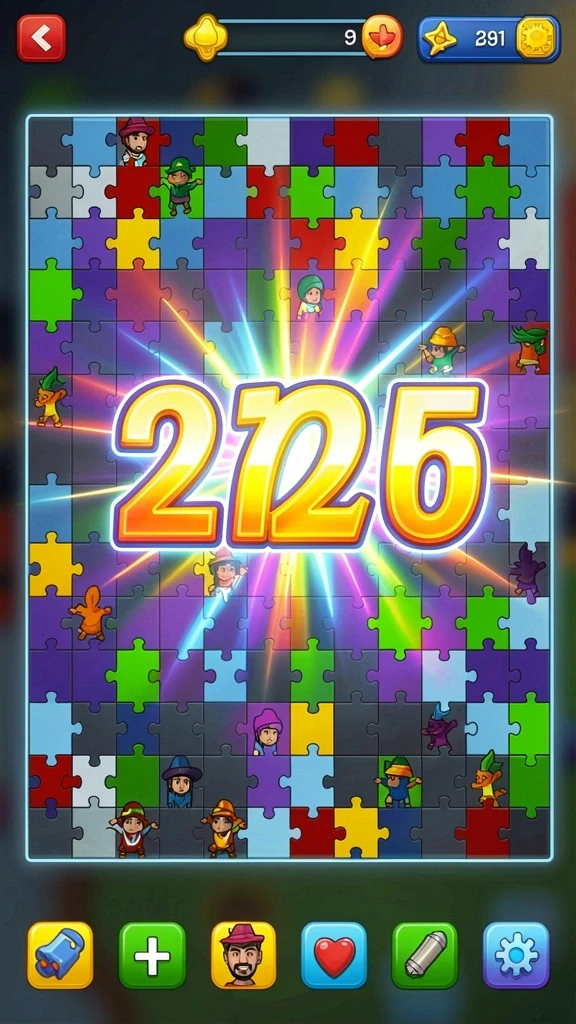This screenshot has height=1024, width=576.
Task: Tap the red badge beside the 9 counter
Action: tap(381, 37)
